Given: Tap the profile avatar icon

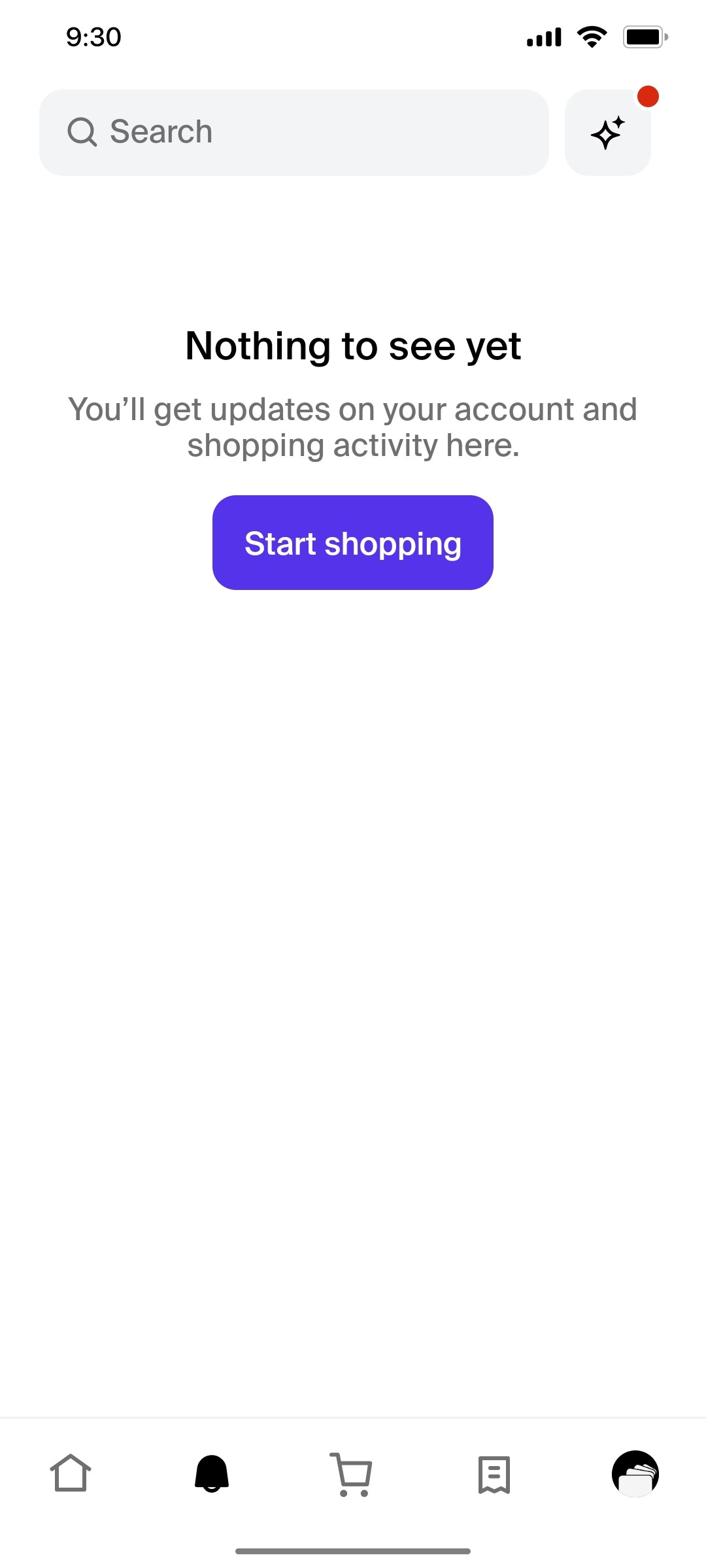Looking at the screenshot, I should (635, 1474).
